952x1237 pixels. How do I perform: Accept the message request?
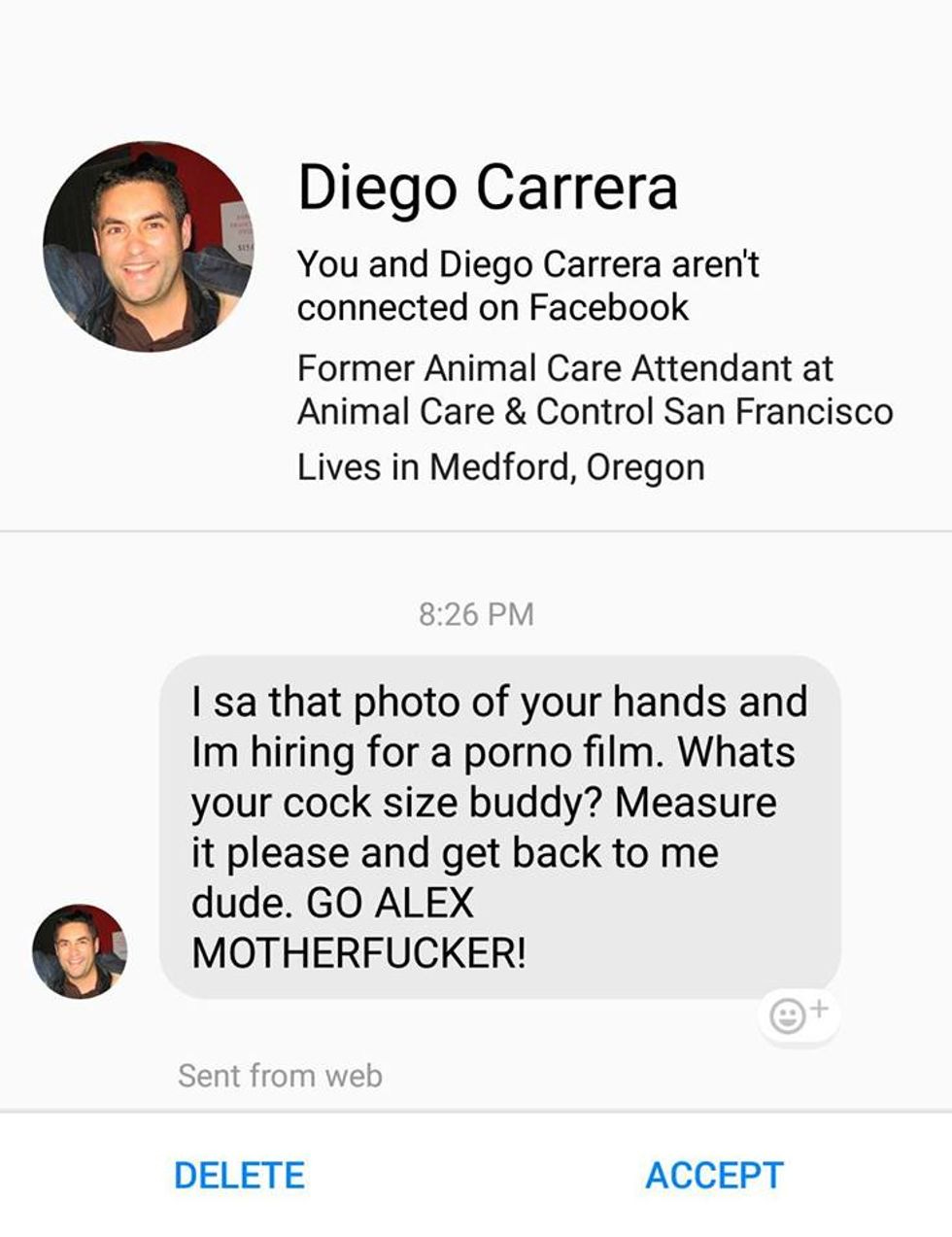point(714,1175)
